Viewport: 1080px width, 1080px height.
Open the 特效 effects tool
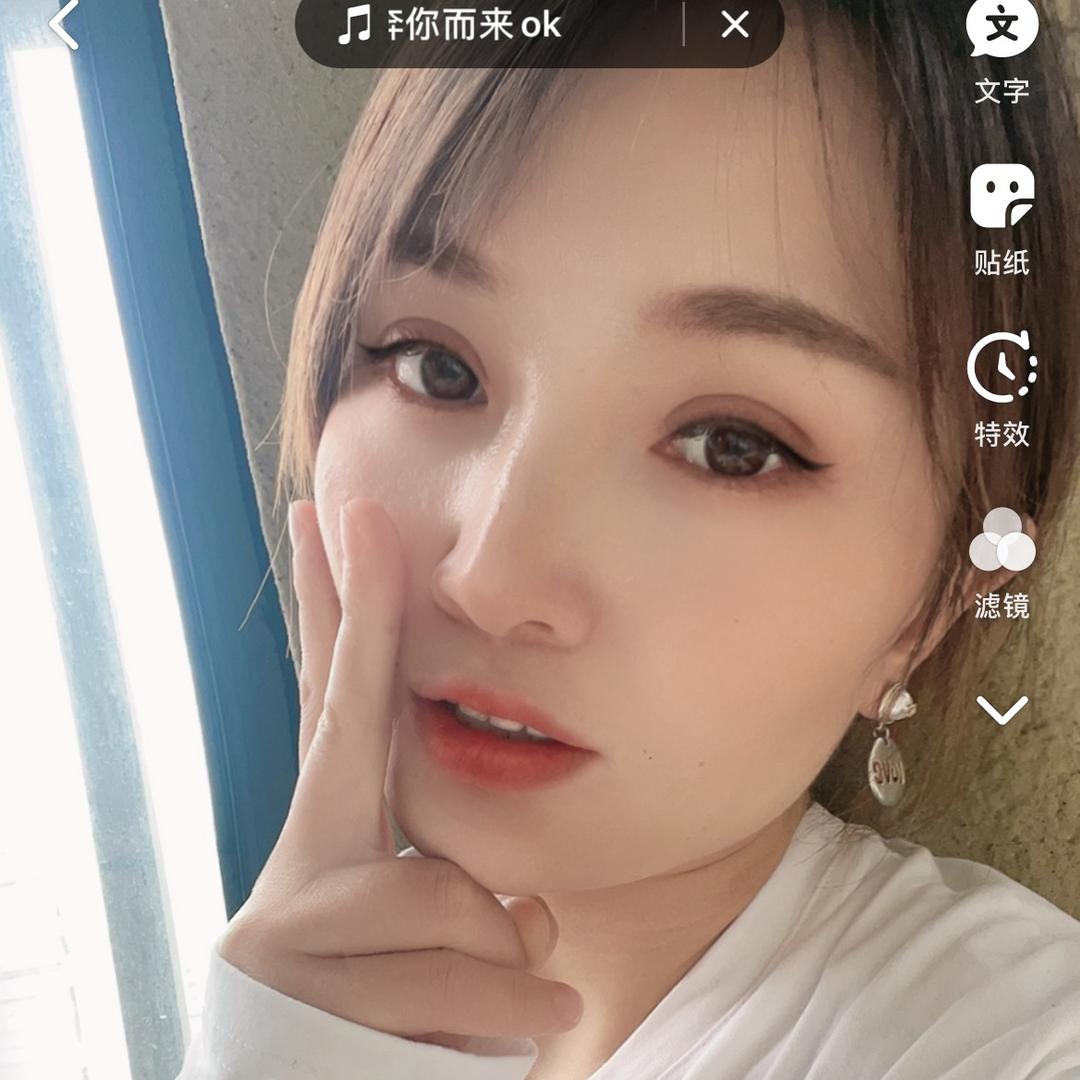click(x=1001, y=390)
